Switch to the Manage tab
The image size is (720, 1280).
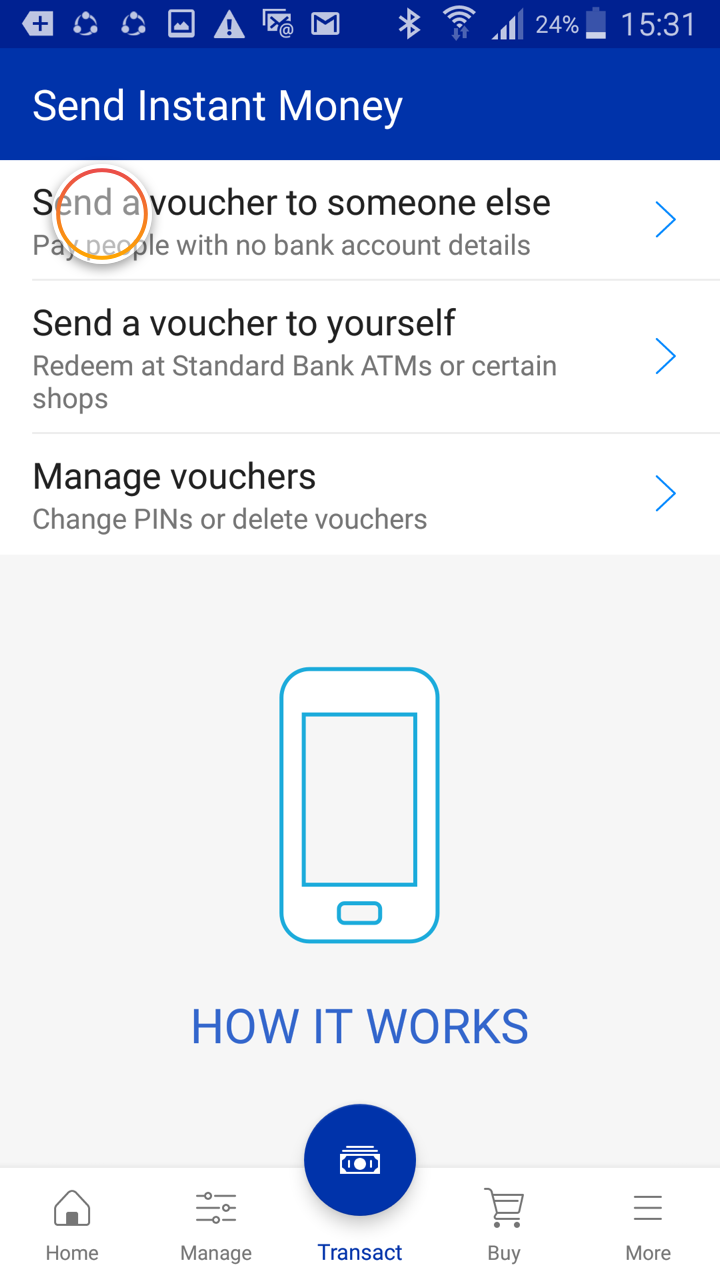point(216,1225)
